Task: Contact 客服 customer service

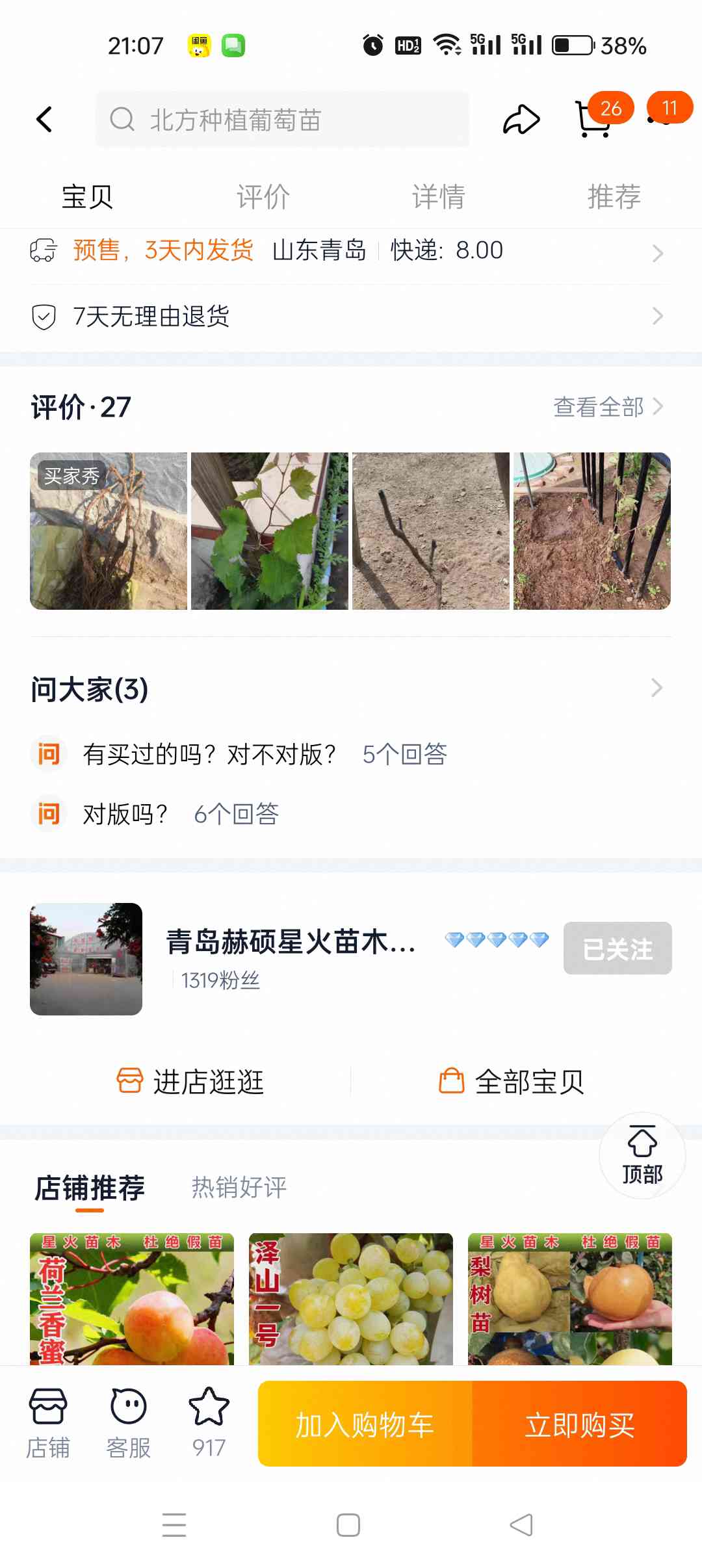Action: [129, 1422]
